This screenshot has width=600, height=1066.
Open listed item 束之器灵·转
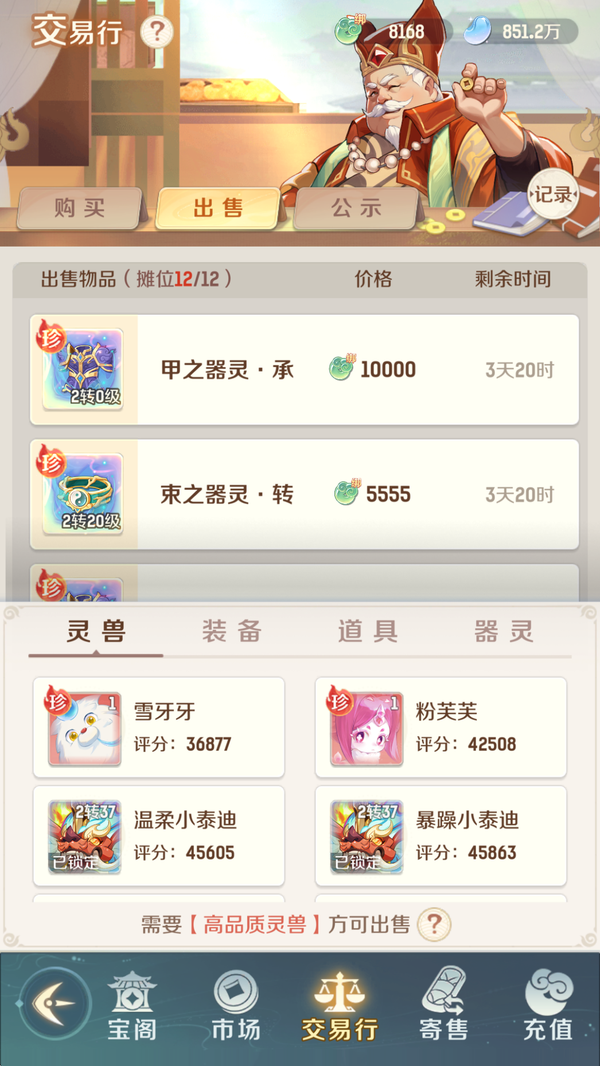point(304,494)
